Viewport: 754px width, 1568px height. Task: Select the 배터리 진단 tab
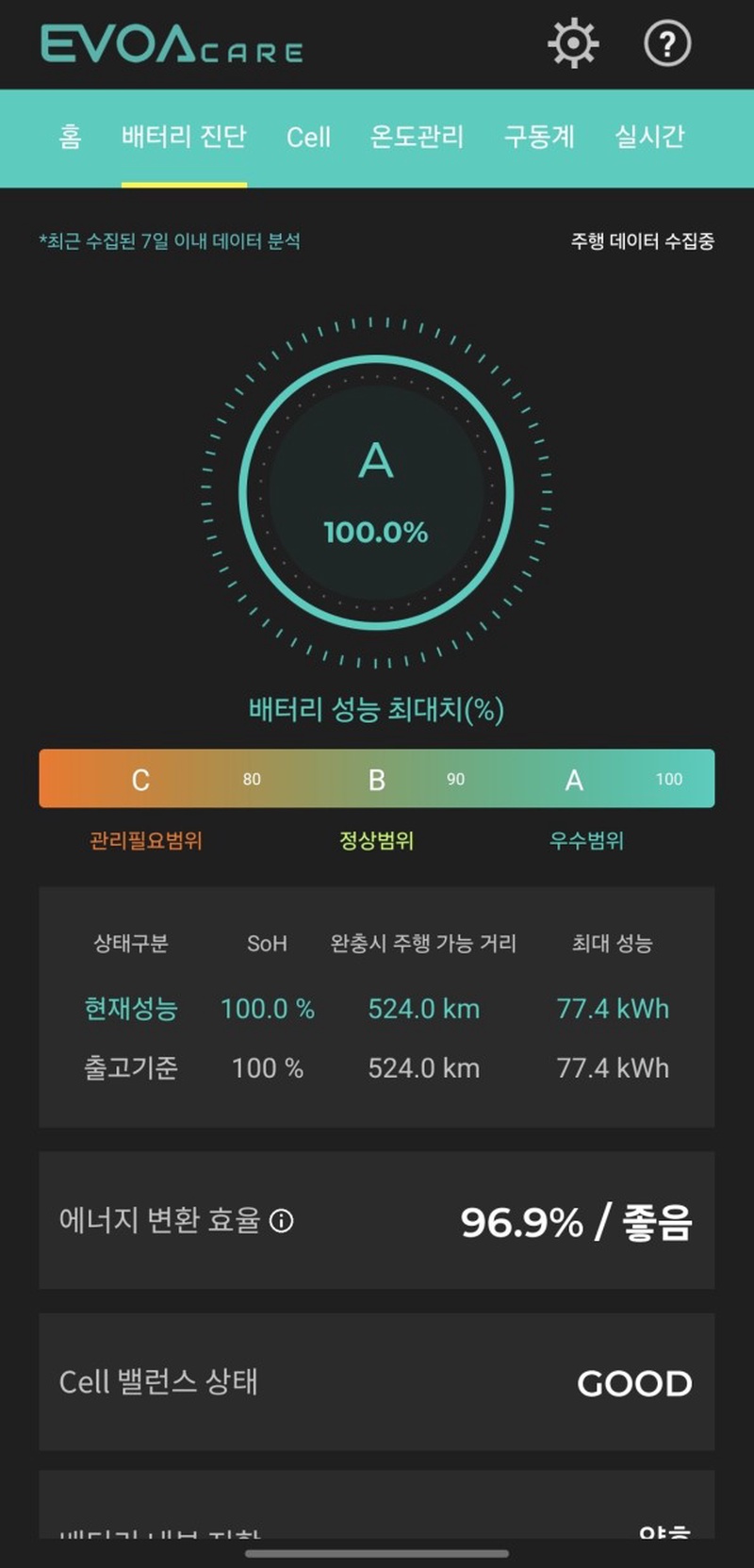point(184,137)
